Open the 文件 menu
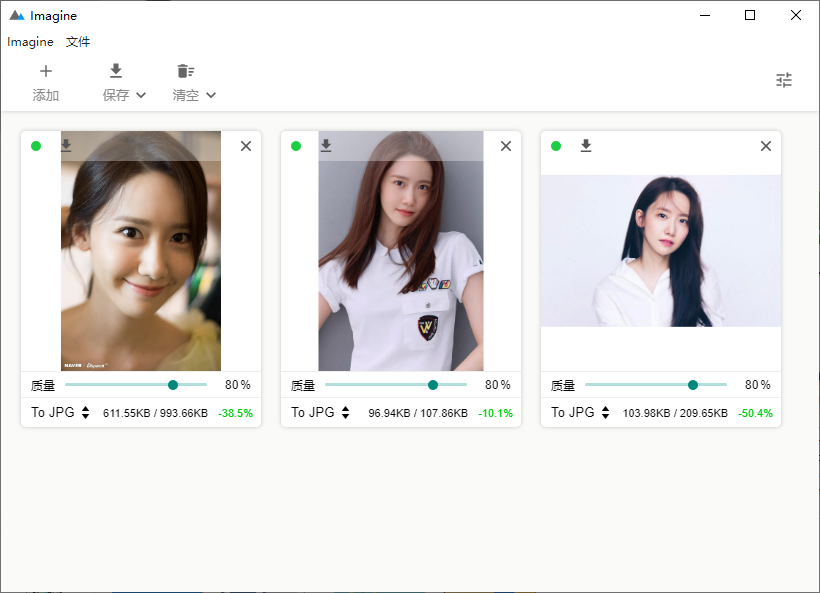Viewport: 820px width, 593px height. click(78, 42)
